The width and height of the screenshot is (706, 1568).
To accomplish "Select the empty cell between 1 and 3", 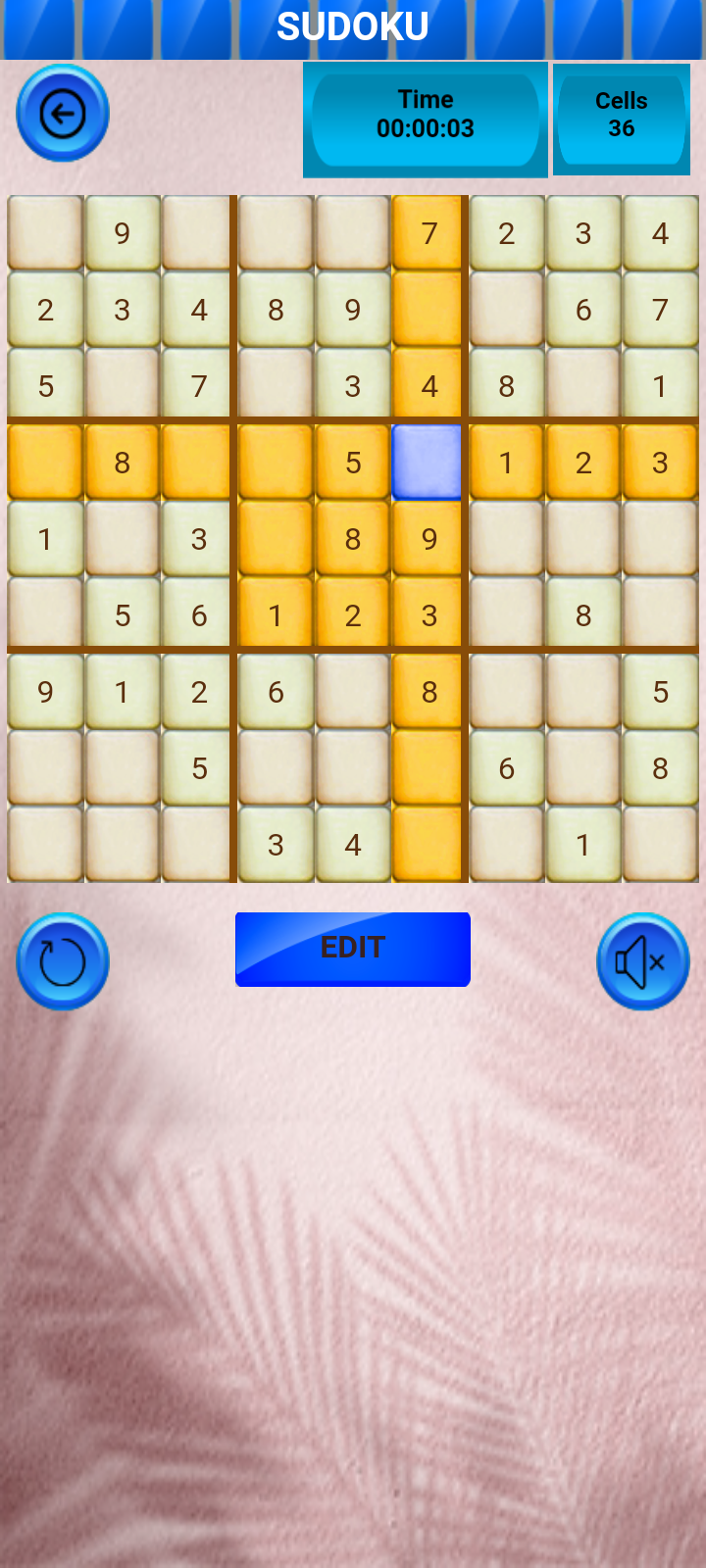I will (x=122, y=539).
